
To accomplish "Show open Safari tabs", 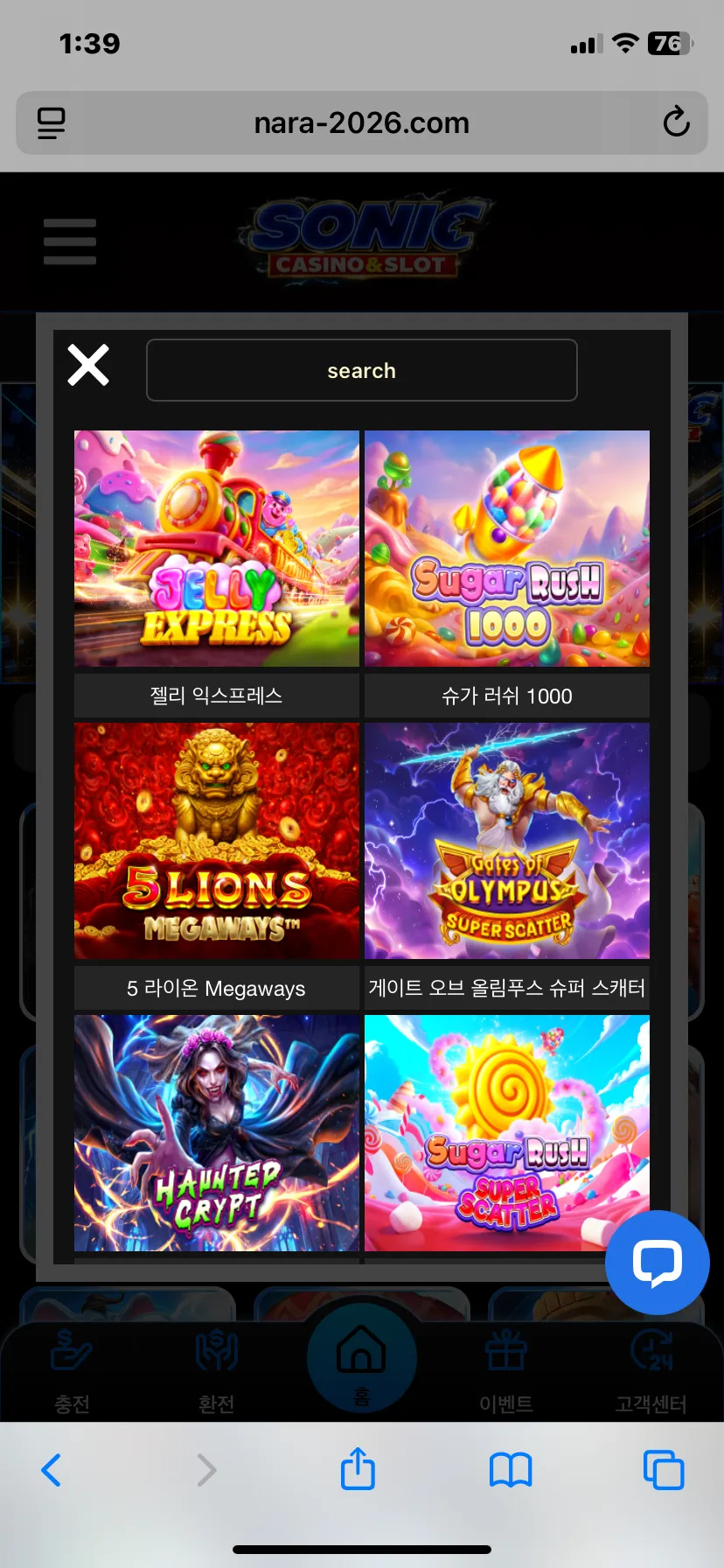I will tap(664, 1469).
